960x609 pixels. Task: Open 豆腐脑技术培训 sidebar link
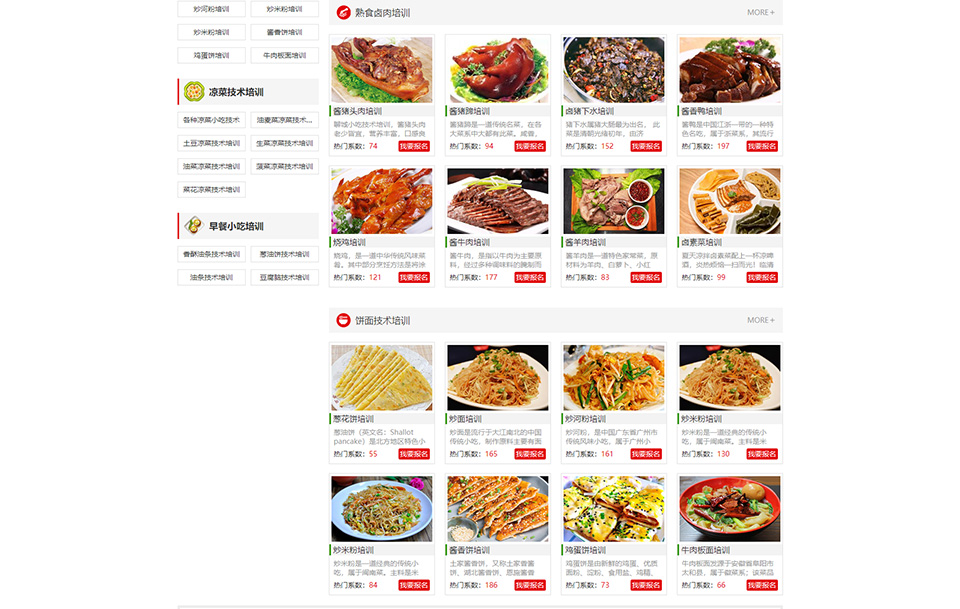(284, 277)
